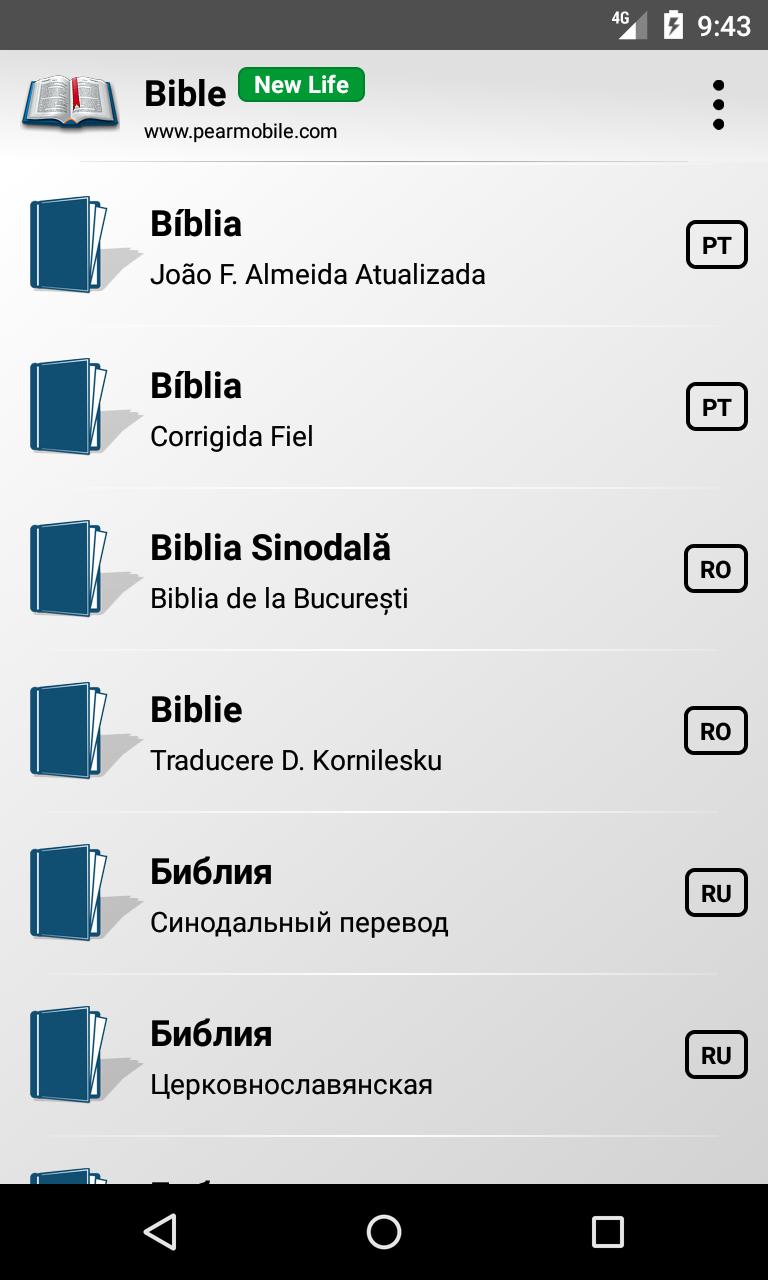The width and height of the screenshot is (768, 1280).
Task: Select the Bíblia Corrigida Fiel version
Action: coord(384,407)
